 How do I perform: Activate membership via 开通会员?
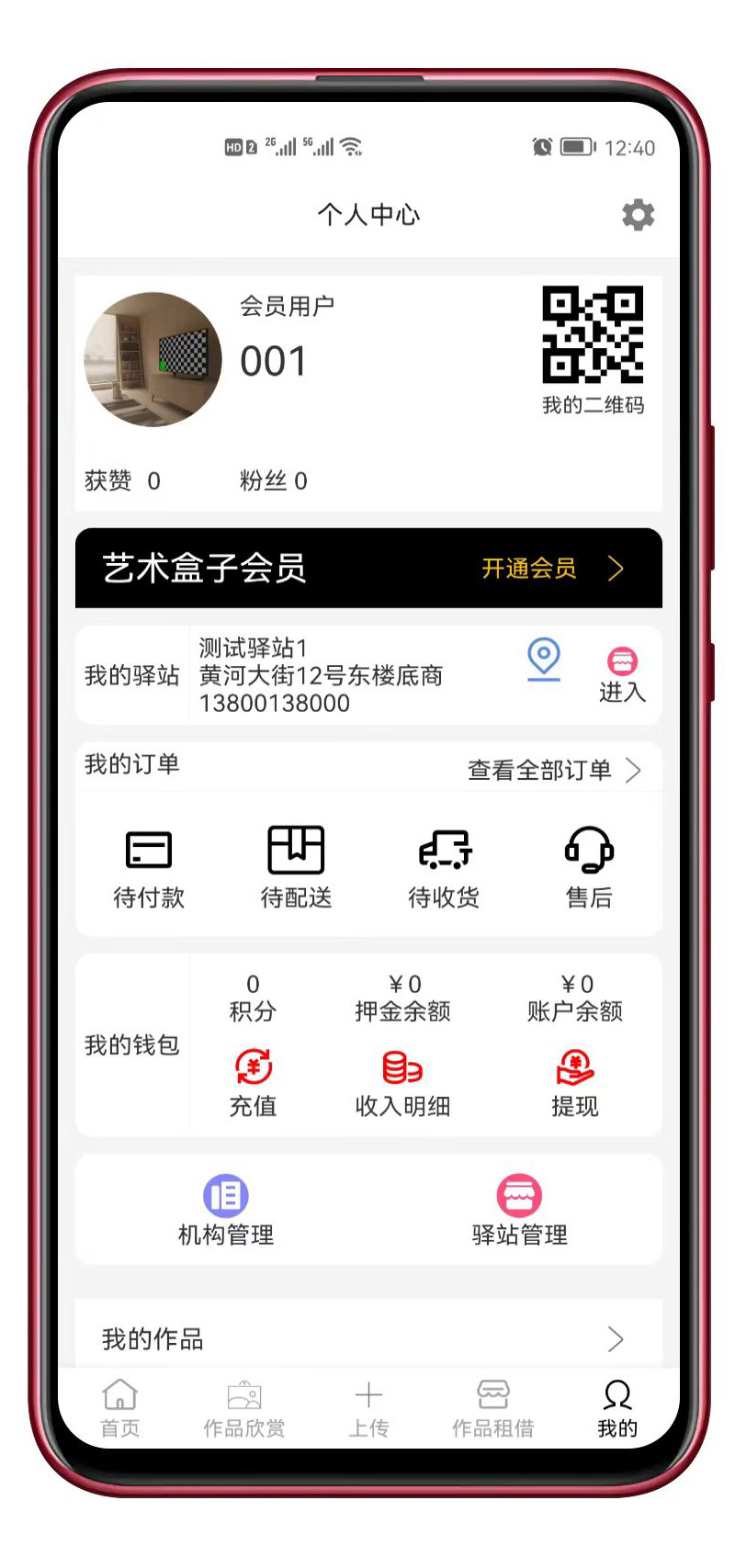click(x=551, y=569)
